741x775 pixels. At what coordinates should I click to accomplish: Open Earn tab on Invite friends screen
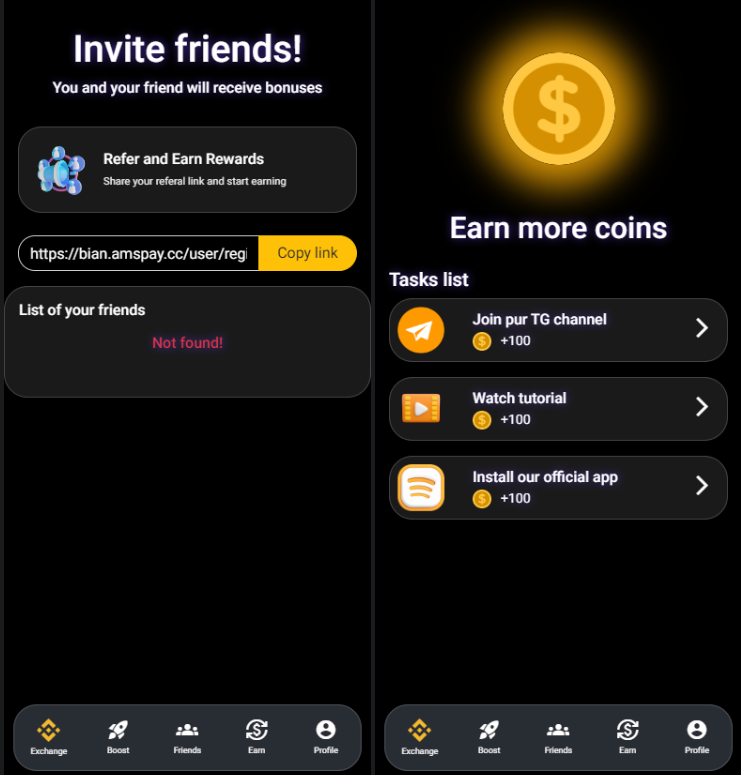click(257, 737)
